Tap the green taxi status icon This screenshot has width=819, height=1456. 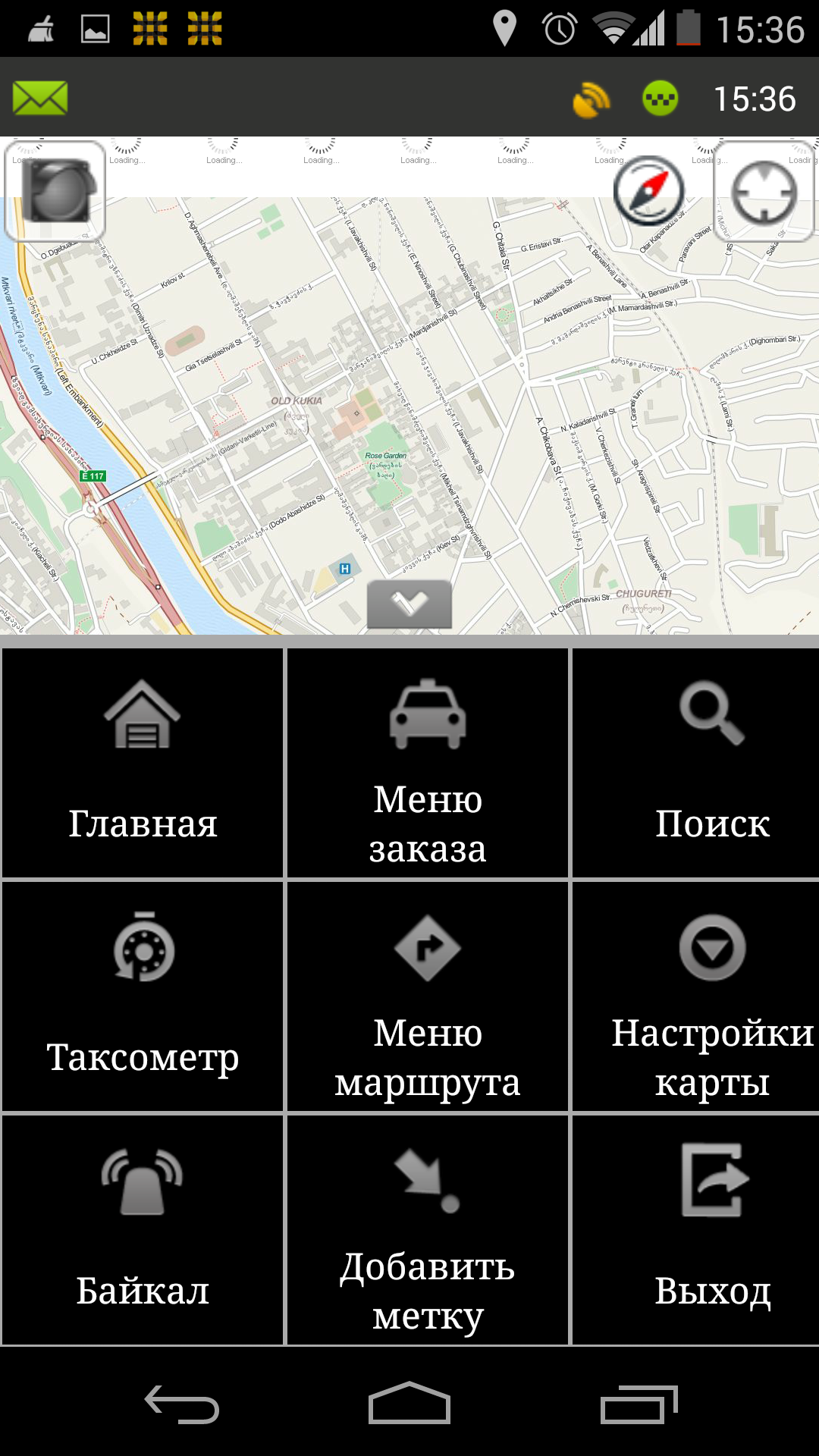point(661,99)
